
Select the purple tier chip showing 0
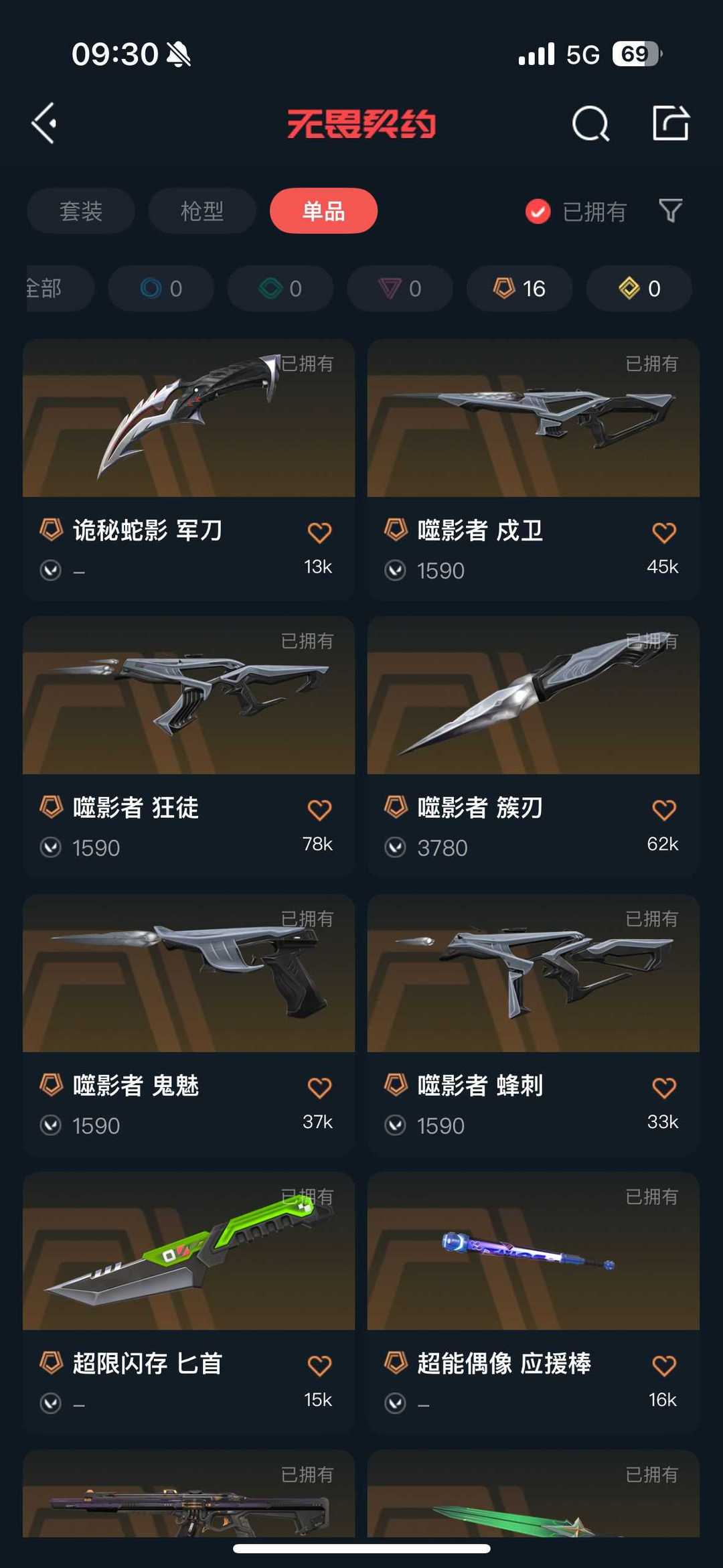400,288
